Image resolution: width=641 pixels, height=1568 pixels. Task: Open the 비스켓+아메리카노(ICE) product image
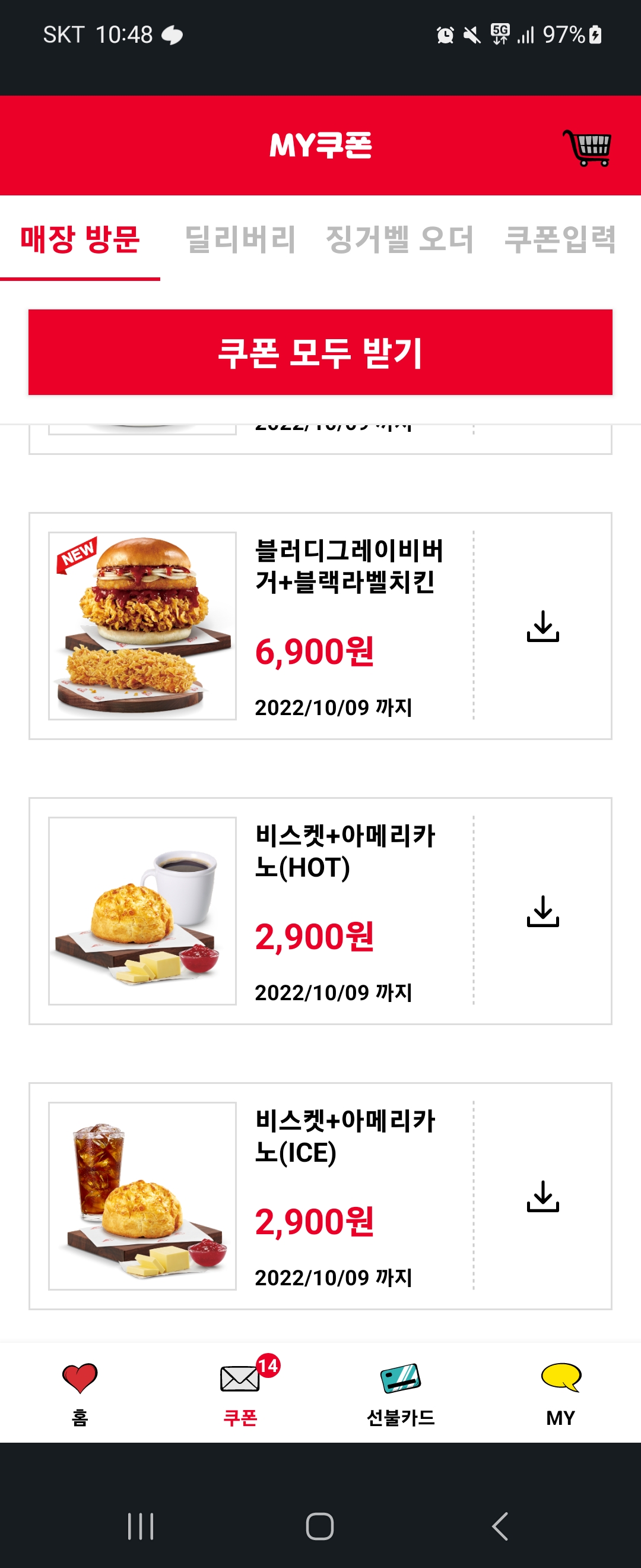pyautogui.click(x=142, y=1196)
